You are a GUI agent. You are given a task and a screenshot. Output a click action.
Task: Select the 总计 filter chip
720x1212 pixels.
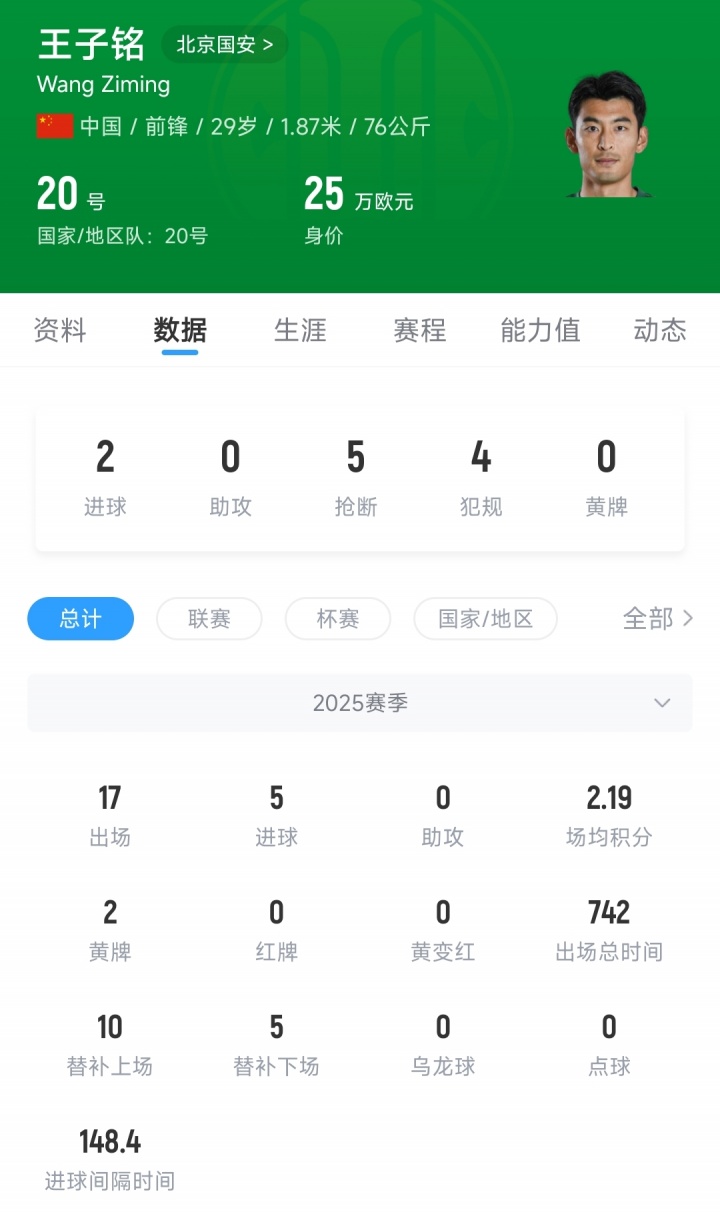[80, 619]
